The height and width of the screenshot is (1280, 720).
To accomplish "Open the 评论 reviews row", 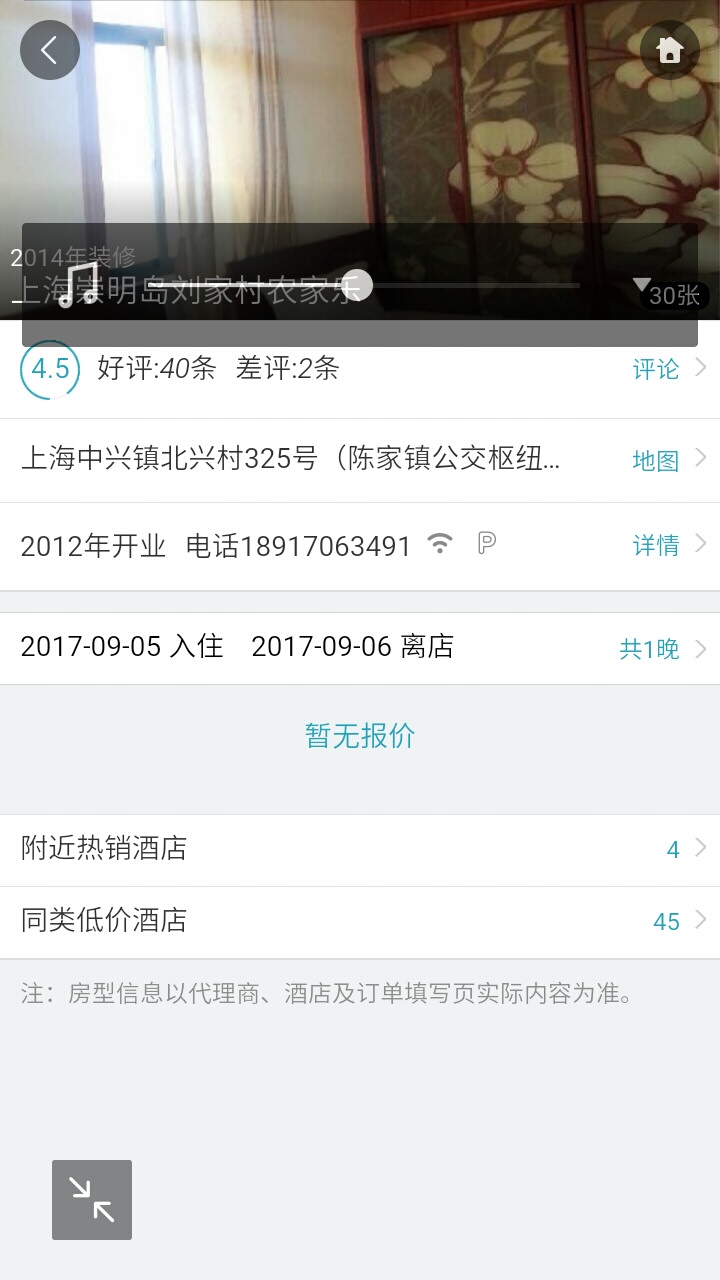I will click(x=360, y=369).
